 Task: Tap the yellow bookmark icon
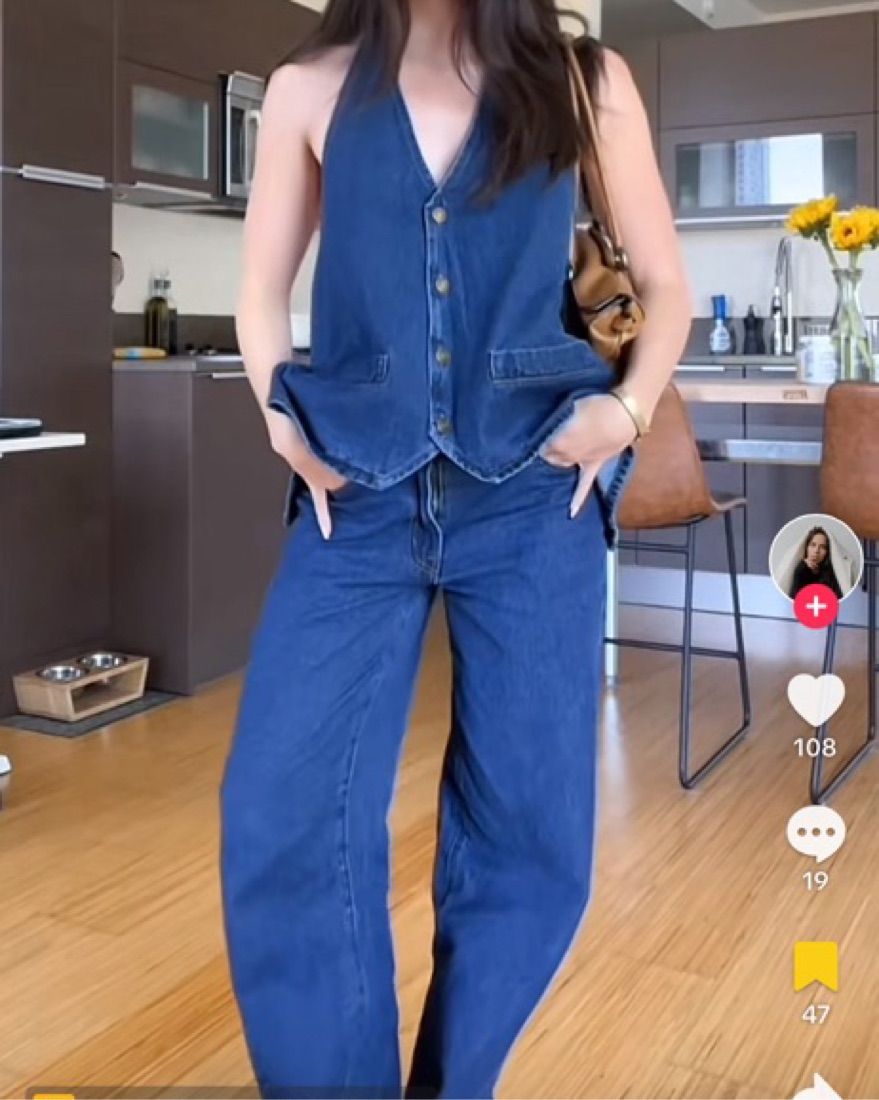(816, 966)
